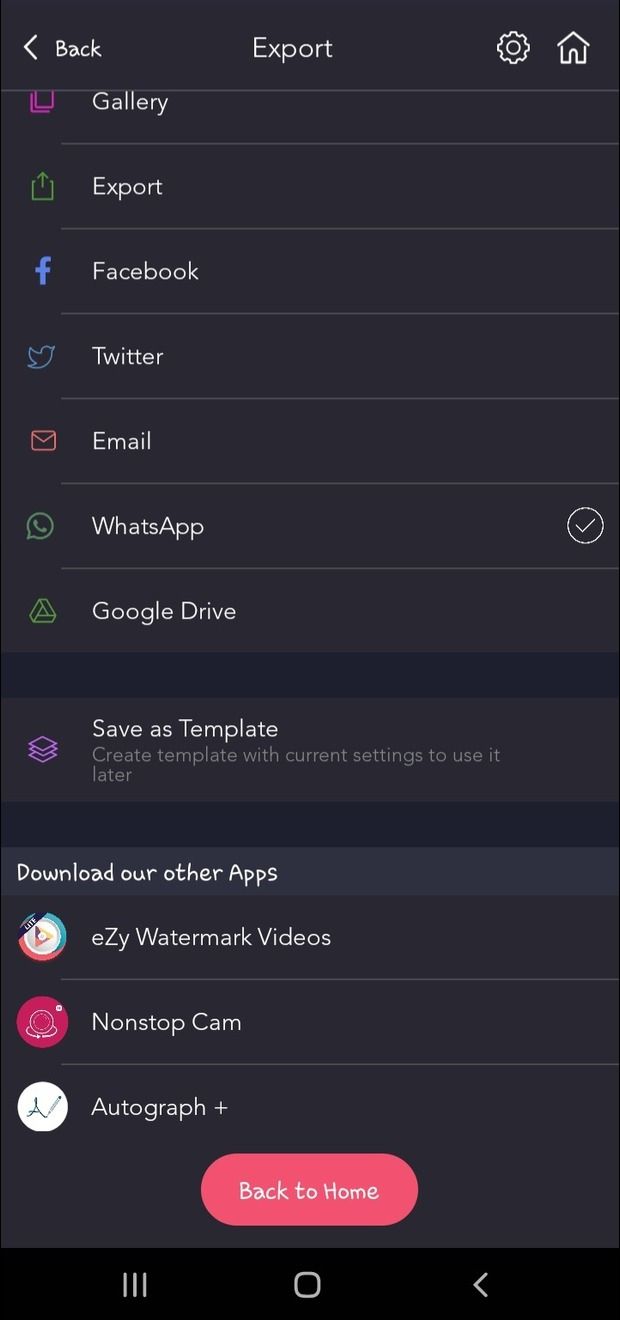
Task: Go back using the Back arrow
Action: [62, 48]
